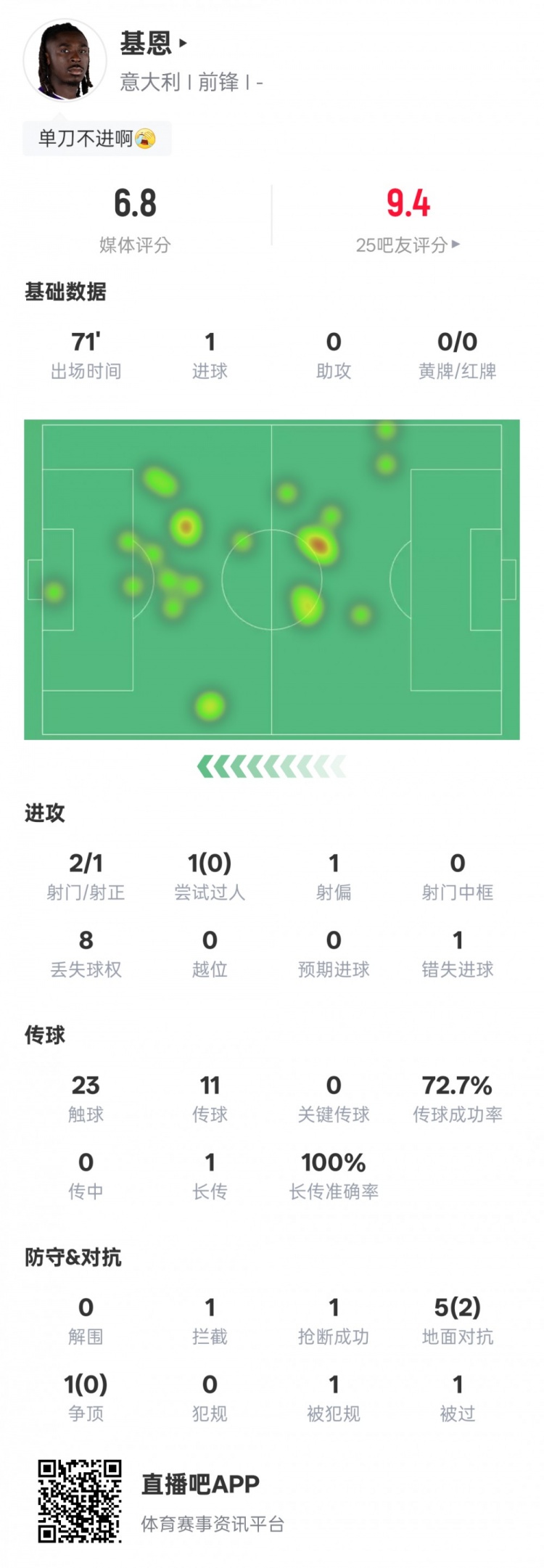Screen dimensions: 544x1568
Task: Toggle the 单刀不进啊 tag bubble
Action: pos(102,138)
